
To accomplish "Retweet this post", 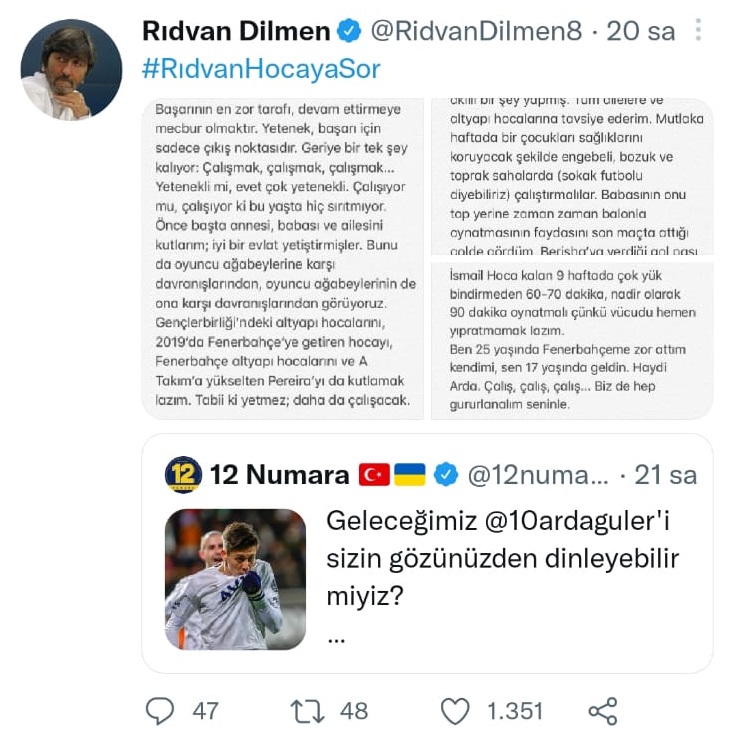I will point(307,711).
